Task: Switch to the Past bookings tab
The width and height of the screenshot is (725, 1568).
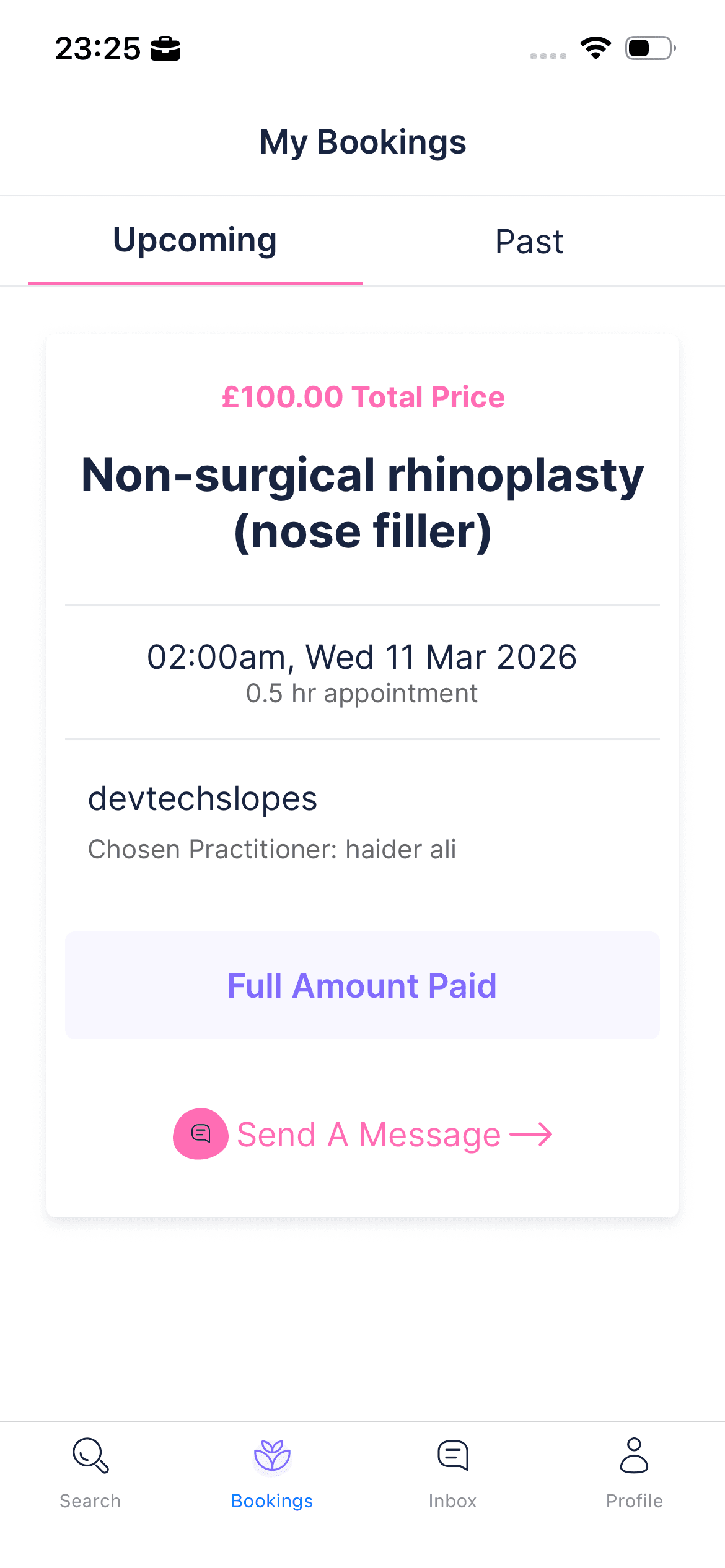Action: coord(529,242)
